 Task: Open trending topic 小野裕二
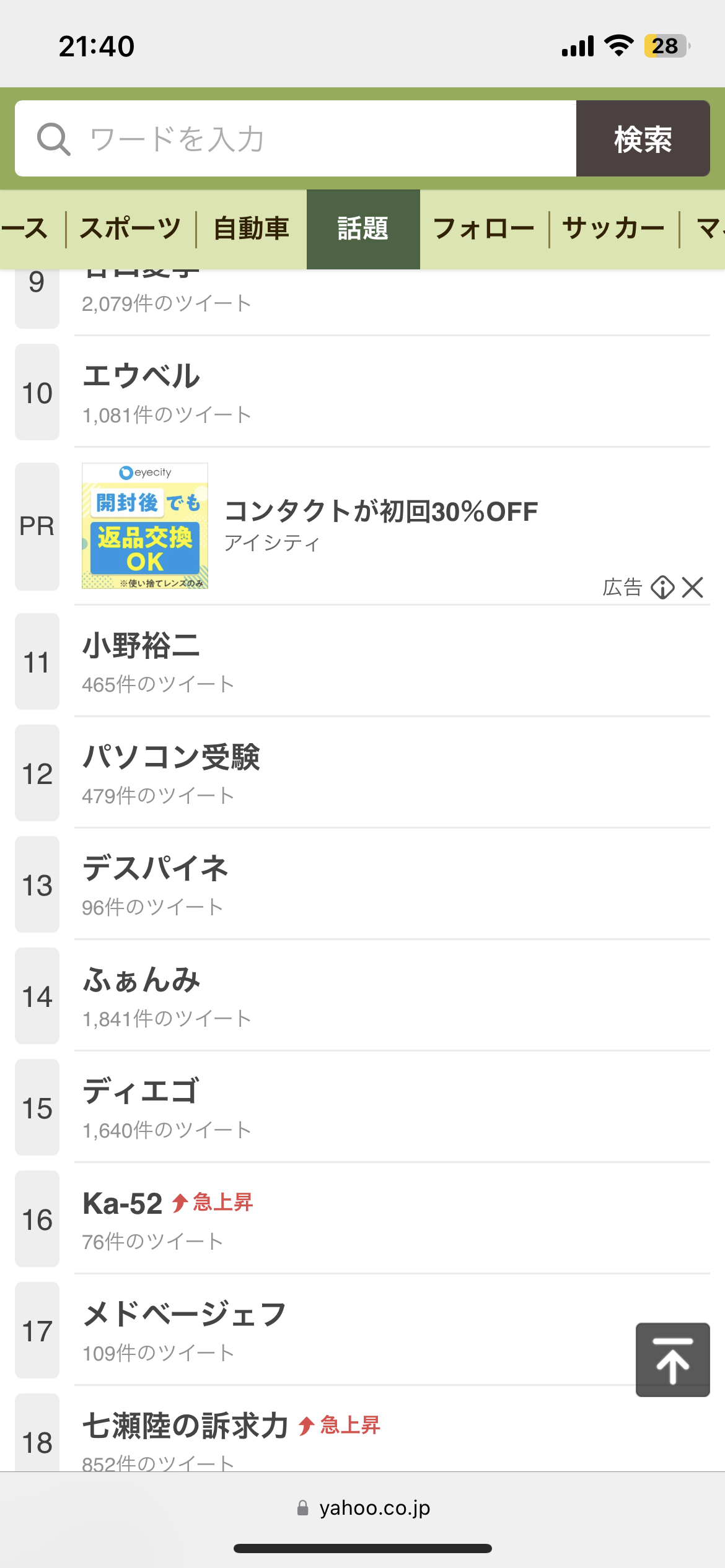tap(362, 662)
